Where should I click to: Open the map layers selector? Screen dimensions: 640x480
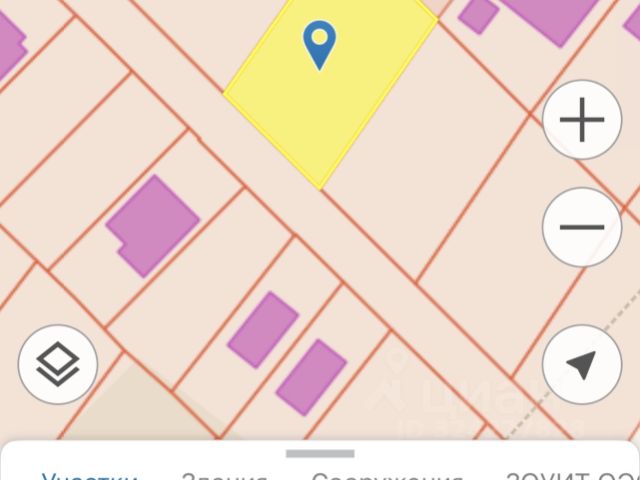[x=58, y=365]
